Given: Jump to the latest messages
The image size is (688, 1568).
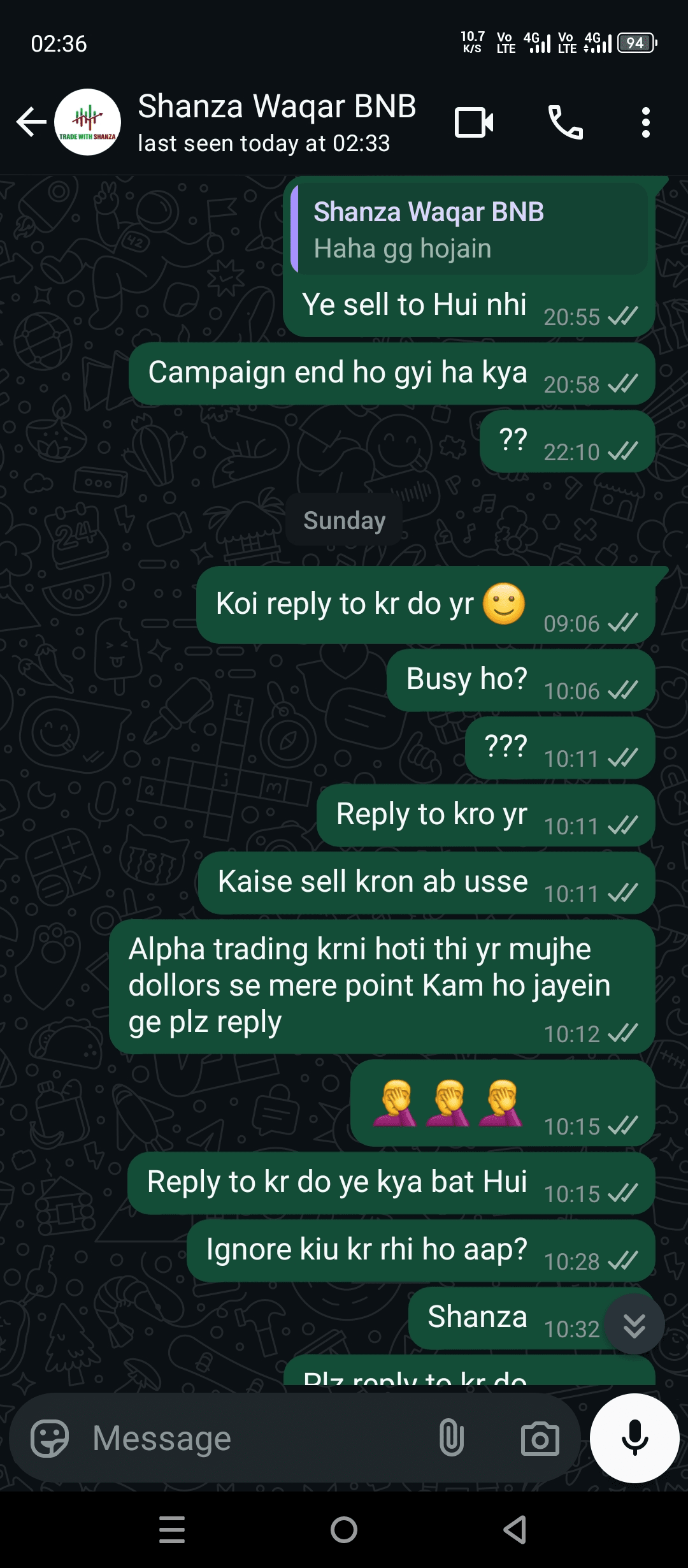Looking at the screenshot, I should tap(634, 1325).
